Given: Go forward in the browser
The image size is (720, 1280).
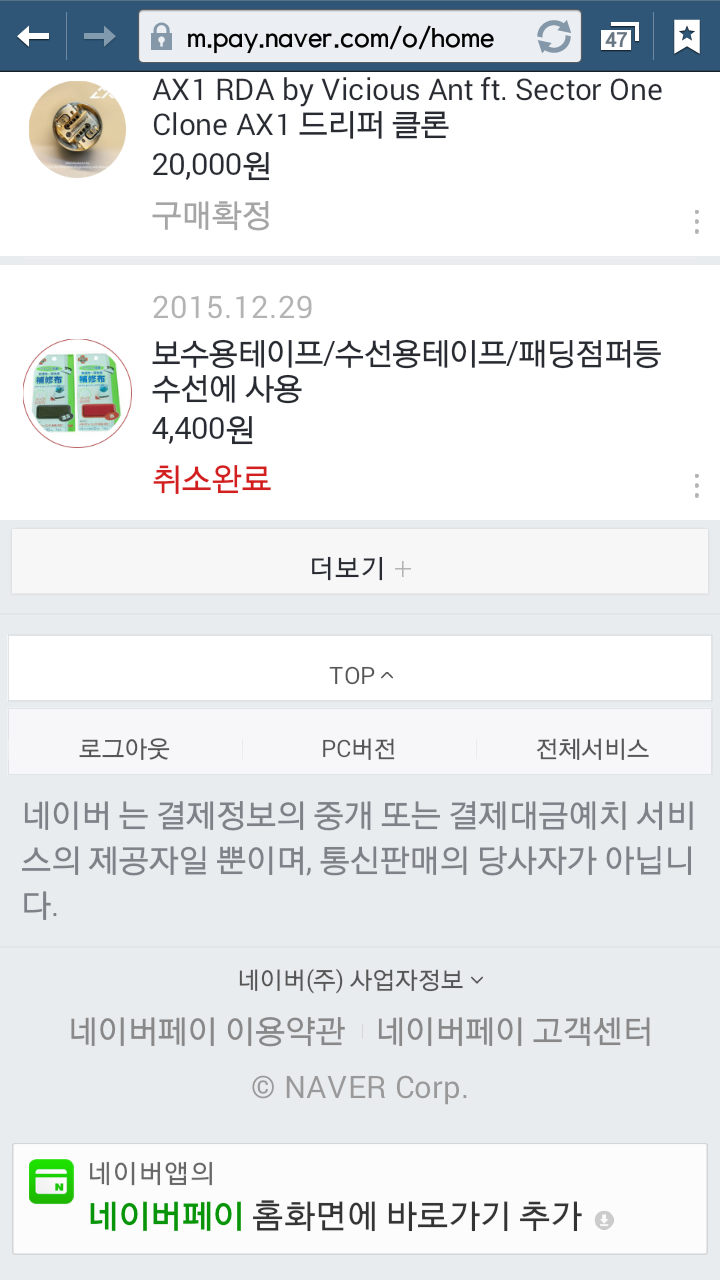Looking at the screenshot, I should [x=99, y=38].
